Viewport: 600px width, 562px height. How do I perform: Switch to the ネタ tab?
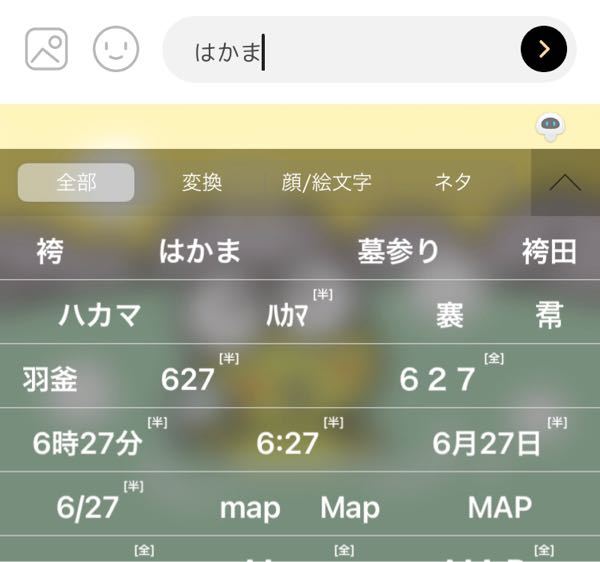(453, 183)
